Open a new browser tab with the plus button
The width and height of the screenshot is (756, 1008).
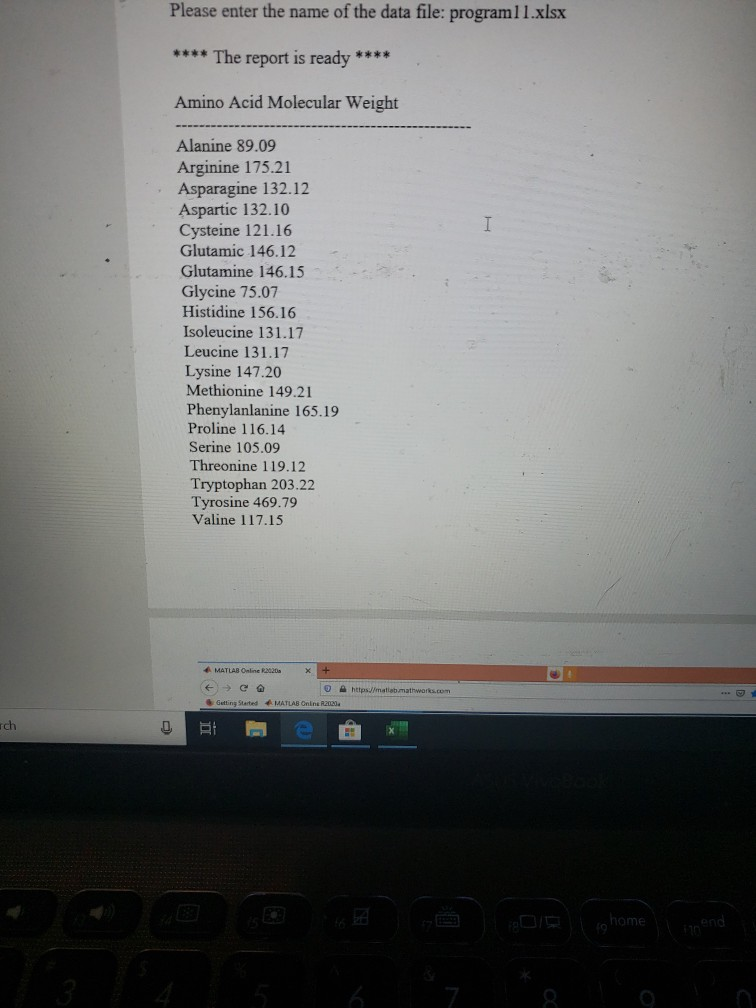pos(325,671)
